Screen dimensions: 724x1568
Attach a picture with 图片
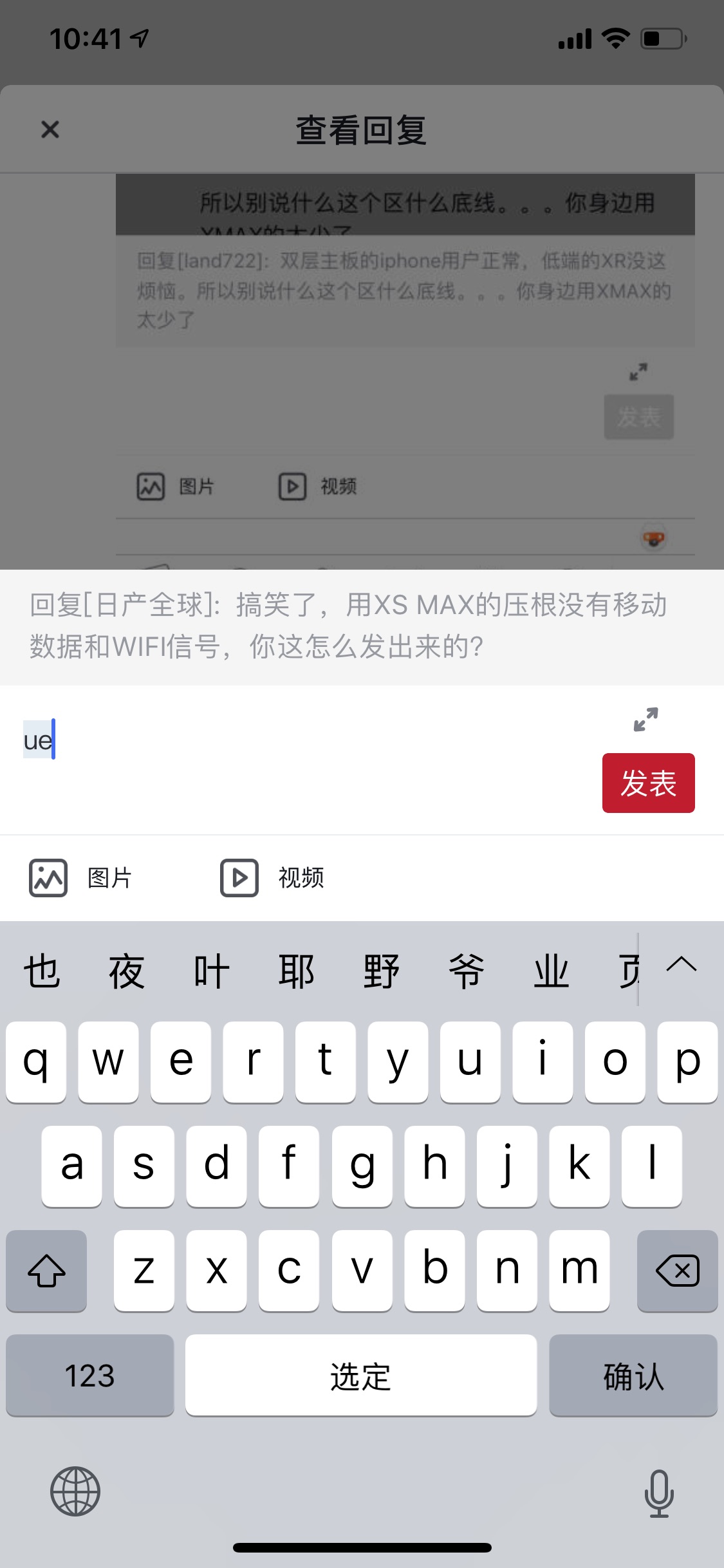tap(80, 877)
